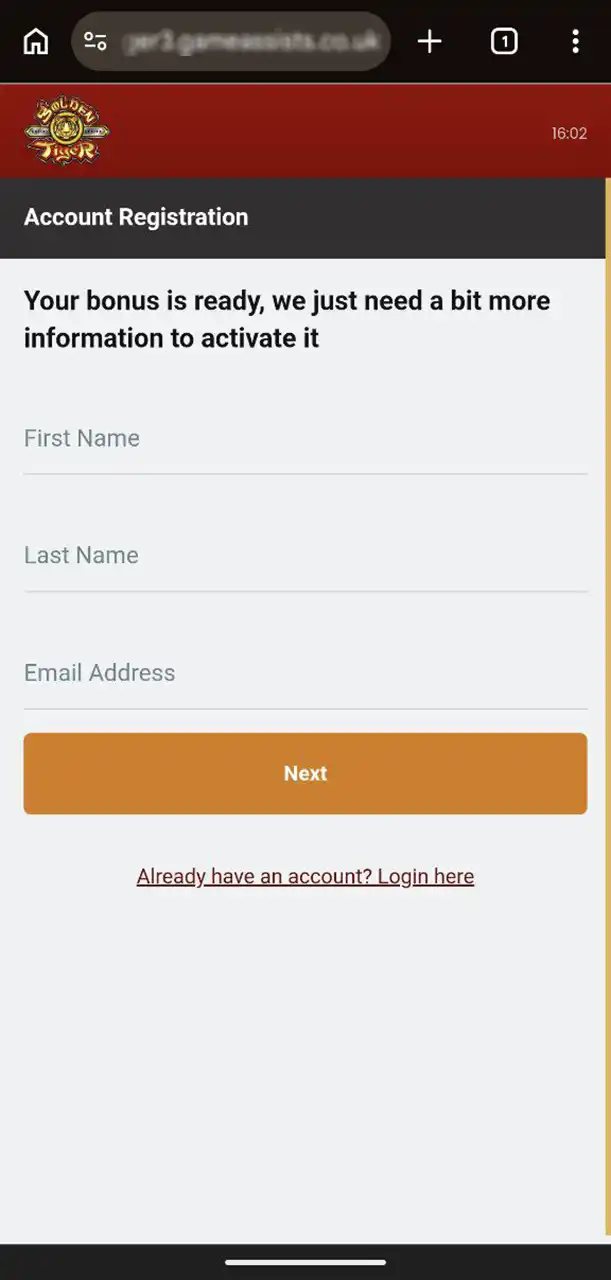Open the 'Login here' account link
Image resolution: width=611 pixels, height=1280 pixels.
305,877
